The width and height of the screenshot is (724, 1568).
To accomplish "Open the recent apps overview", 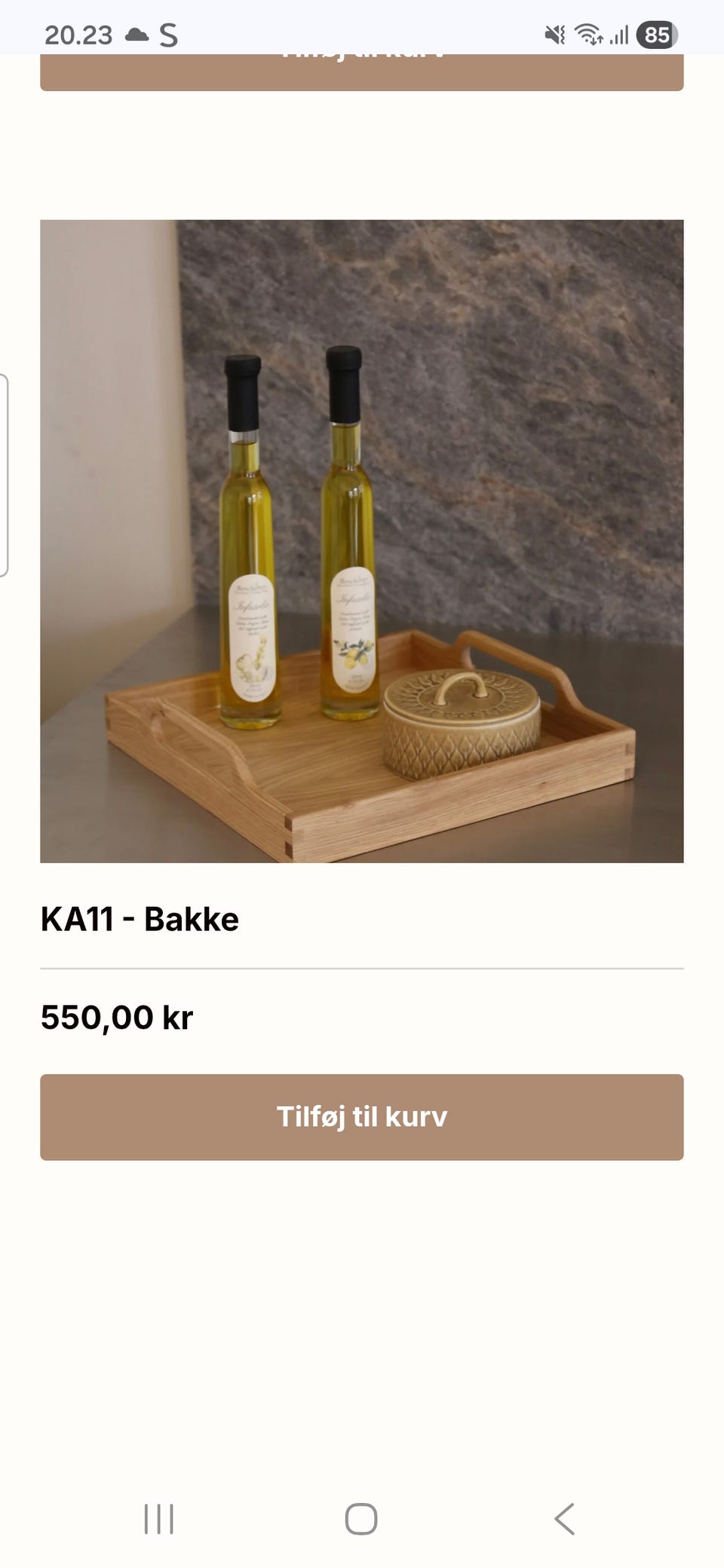I will pyautogui.click(x=159, y=1518).
